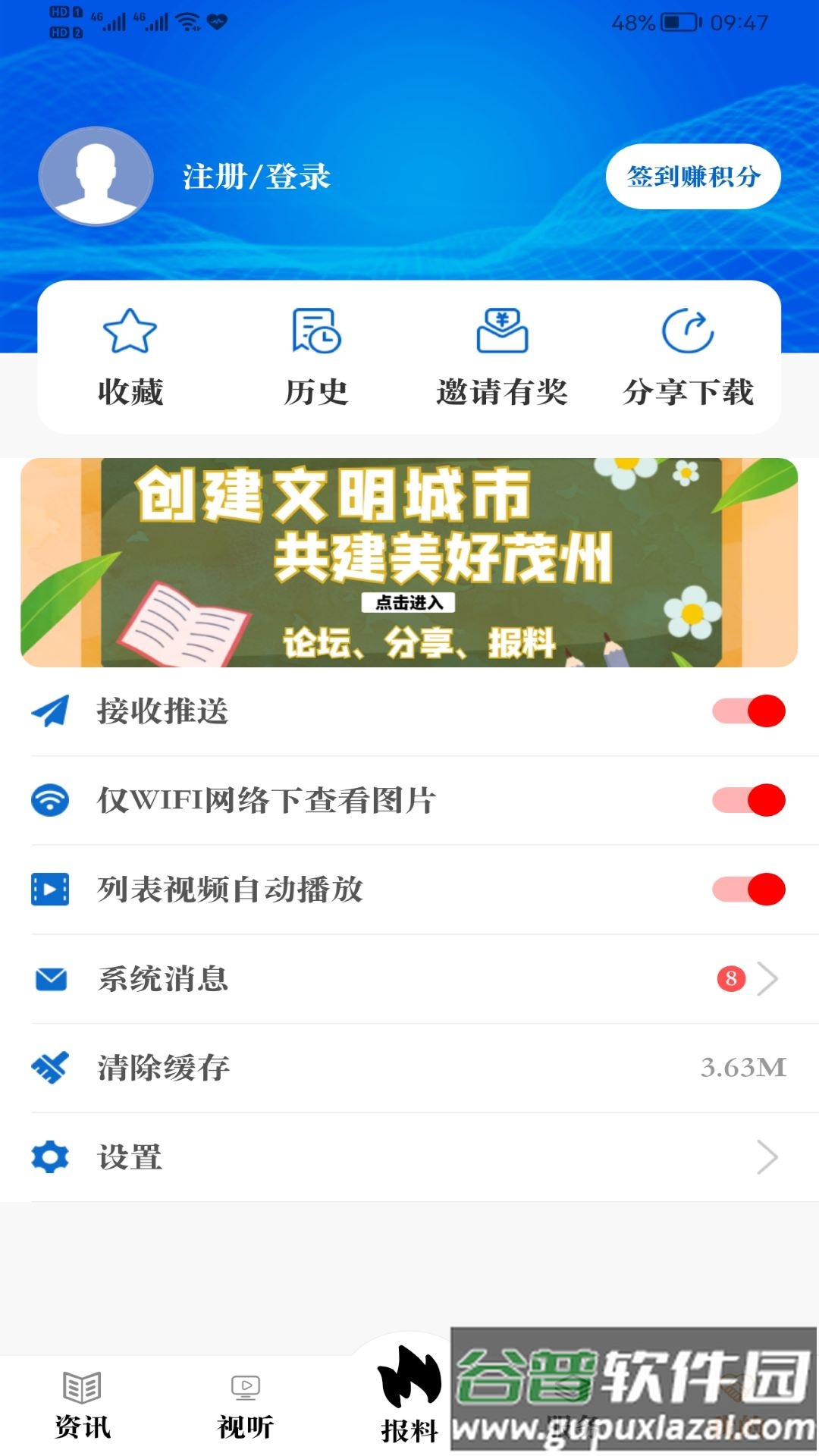Open settings via the gear icon
819x1456 pixels.
50,1158
